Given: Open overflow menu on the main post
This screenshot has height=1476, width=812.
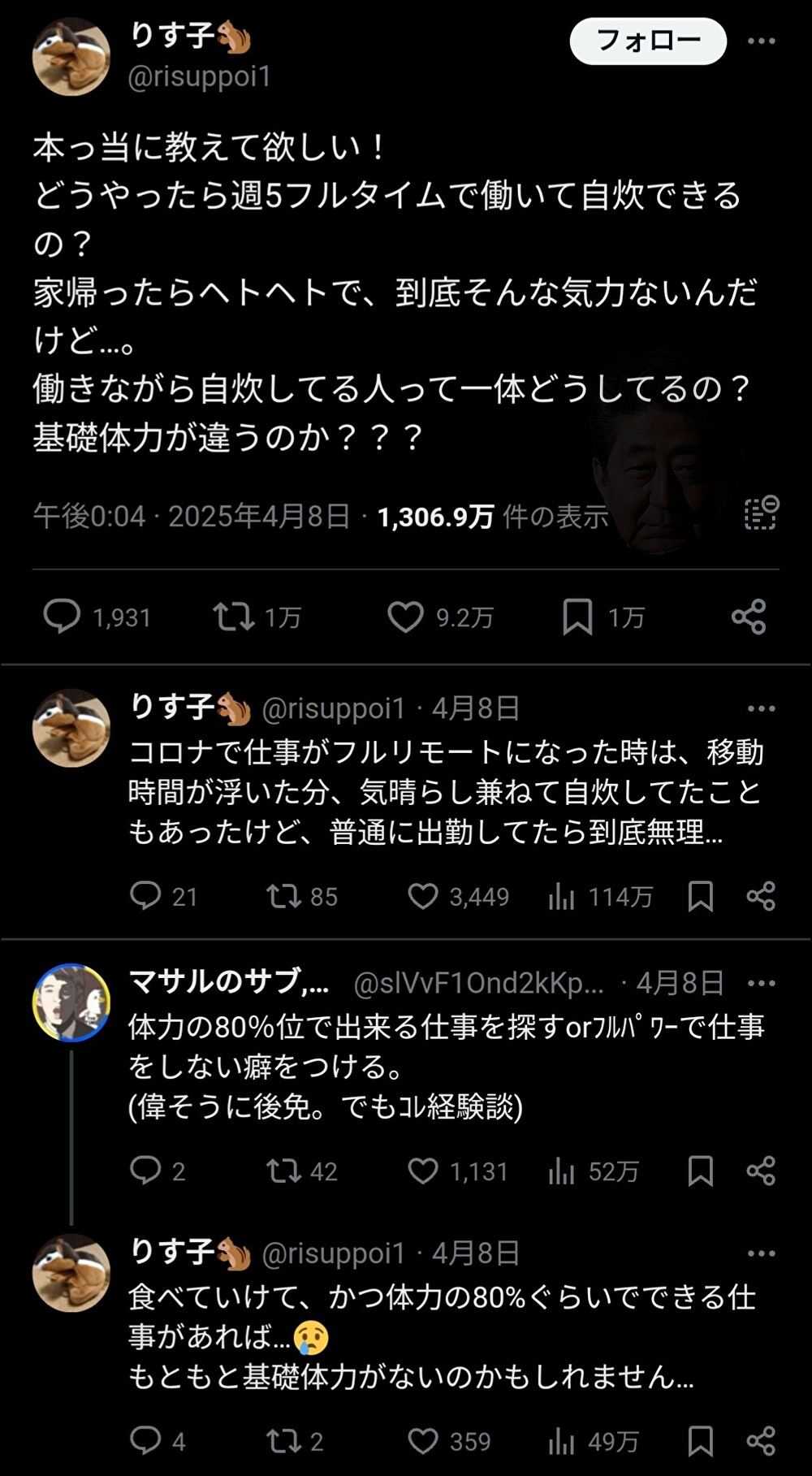Looking at the screenshot, I should click(761, 41).
